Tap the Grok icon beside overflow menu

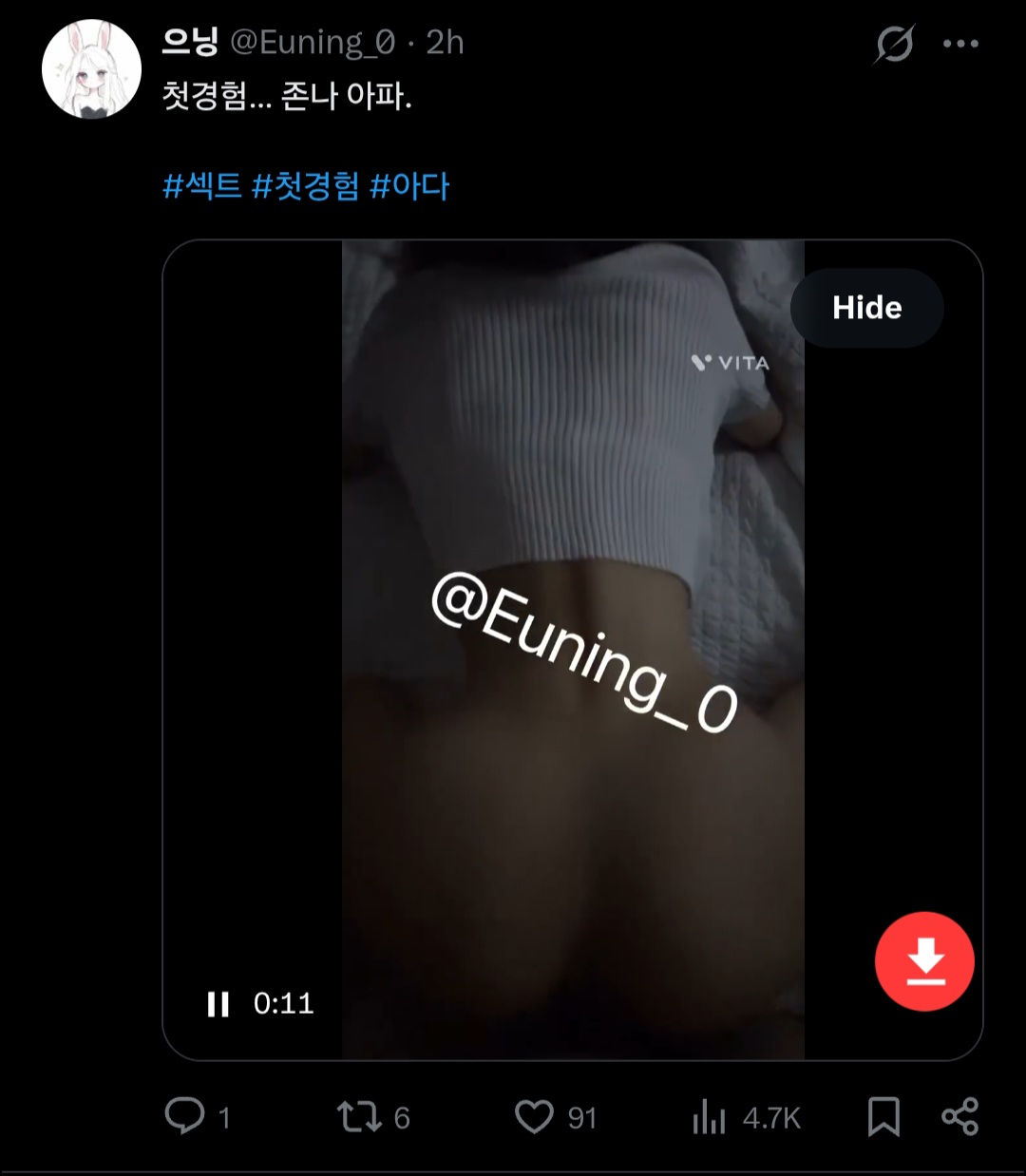[895, 44]
